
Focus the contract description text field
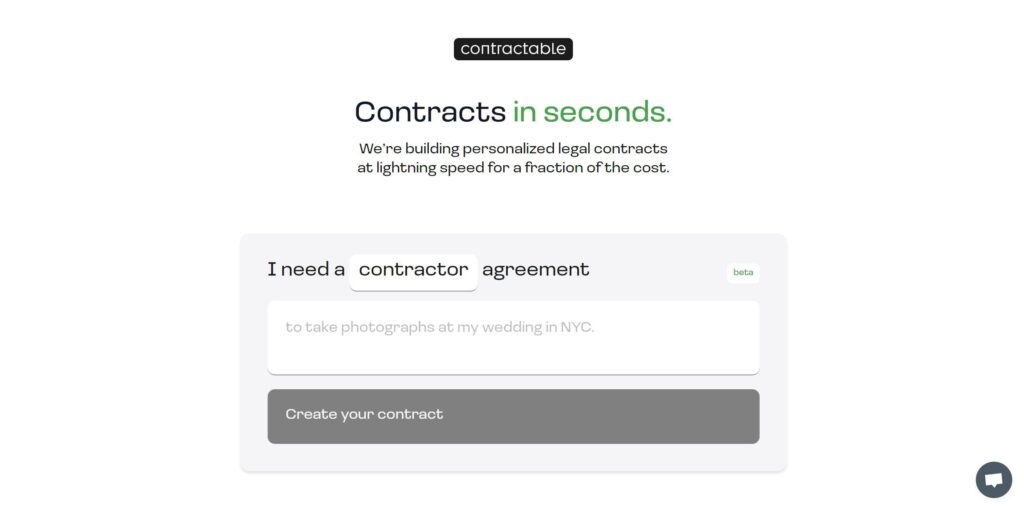coord(513,338)
